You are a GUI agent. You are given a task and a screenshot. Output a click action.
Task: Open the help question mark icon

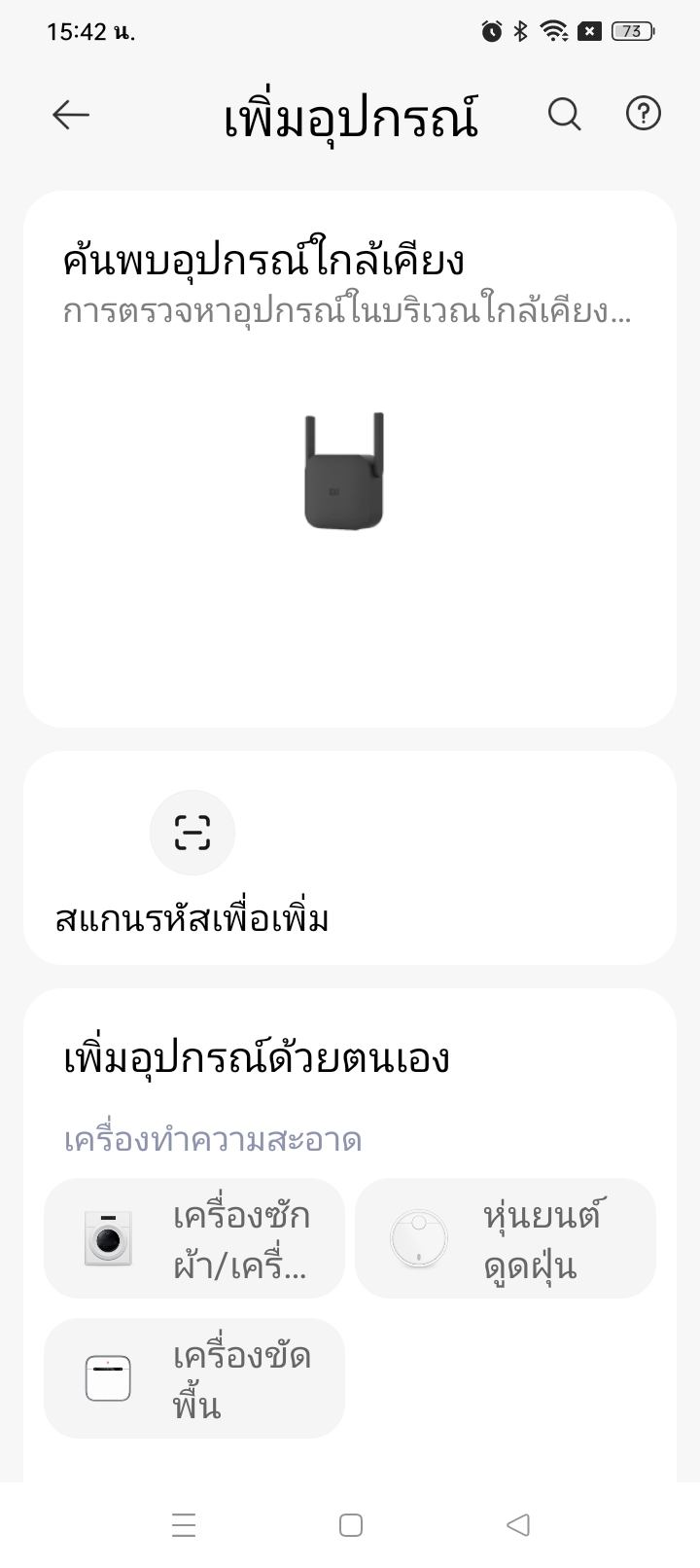643,115
